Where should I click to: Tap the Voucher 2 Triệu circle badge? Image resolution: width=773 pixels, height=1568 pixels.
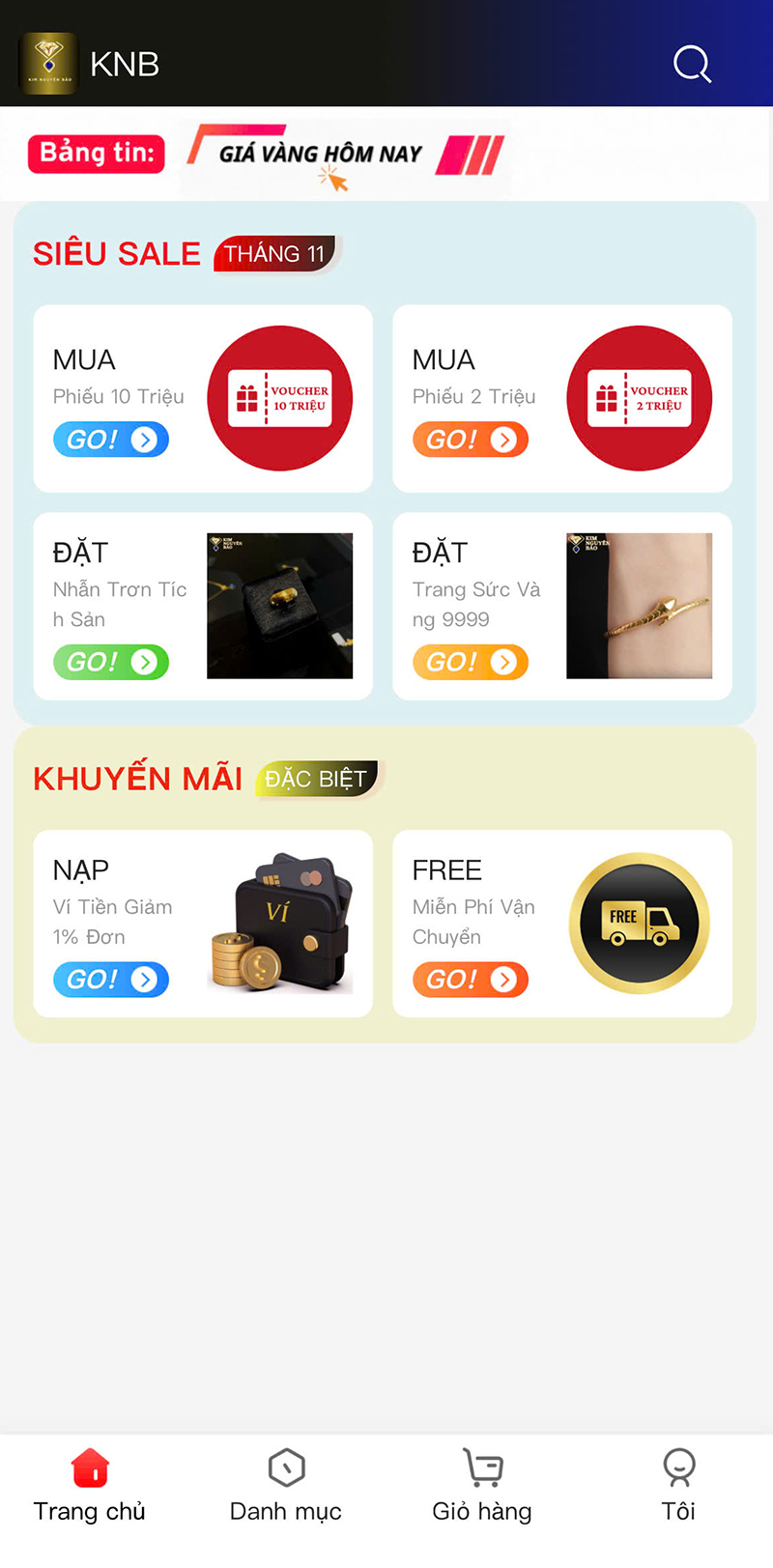[639, 398]
